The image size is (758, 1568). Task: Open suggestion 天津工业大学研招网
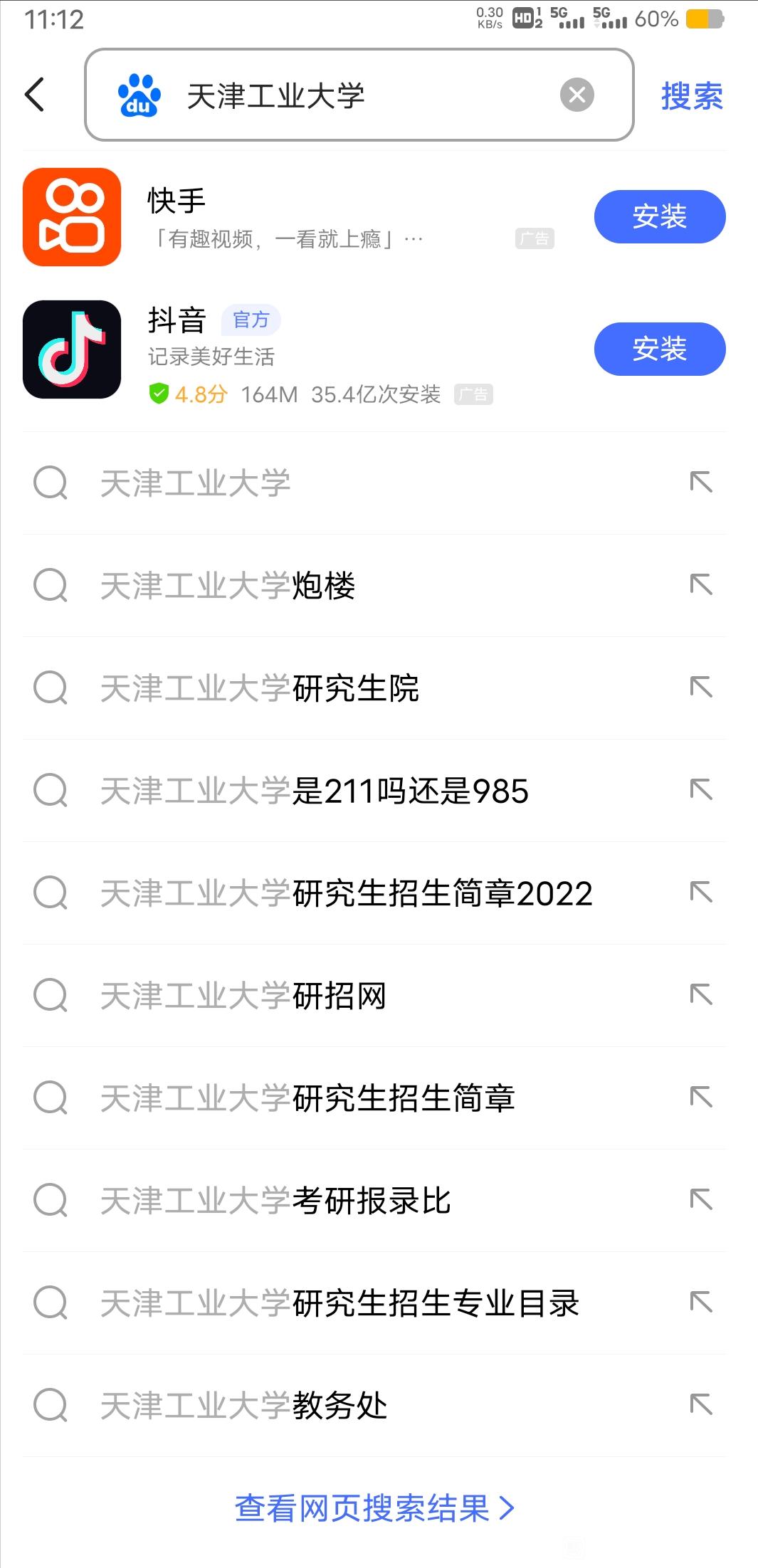click(374, 996)
